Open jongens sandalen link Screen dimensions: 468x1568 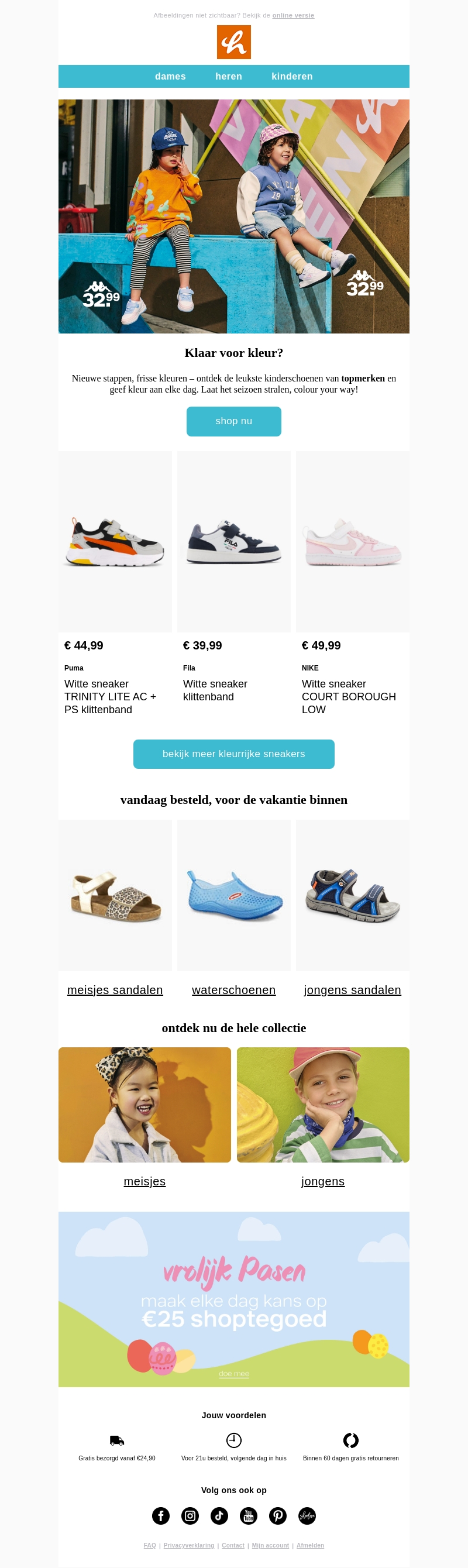[352, 990]
